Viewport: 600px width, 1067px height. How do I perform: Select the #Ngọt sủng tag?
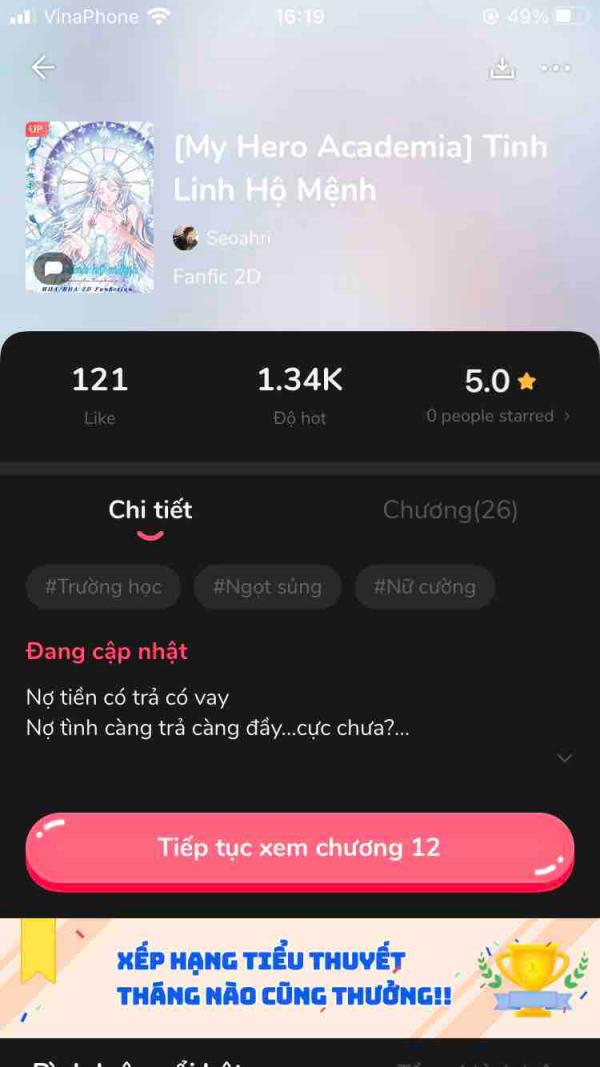pos(267,587)
